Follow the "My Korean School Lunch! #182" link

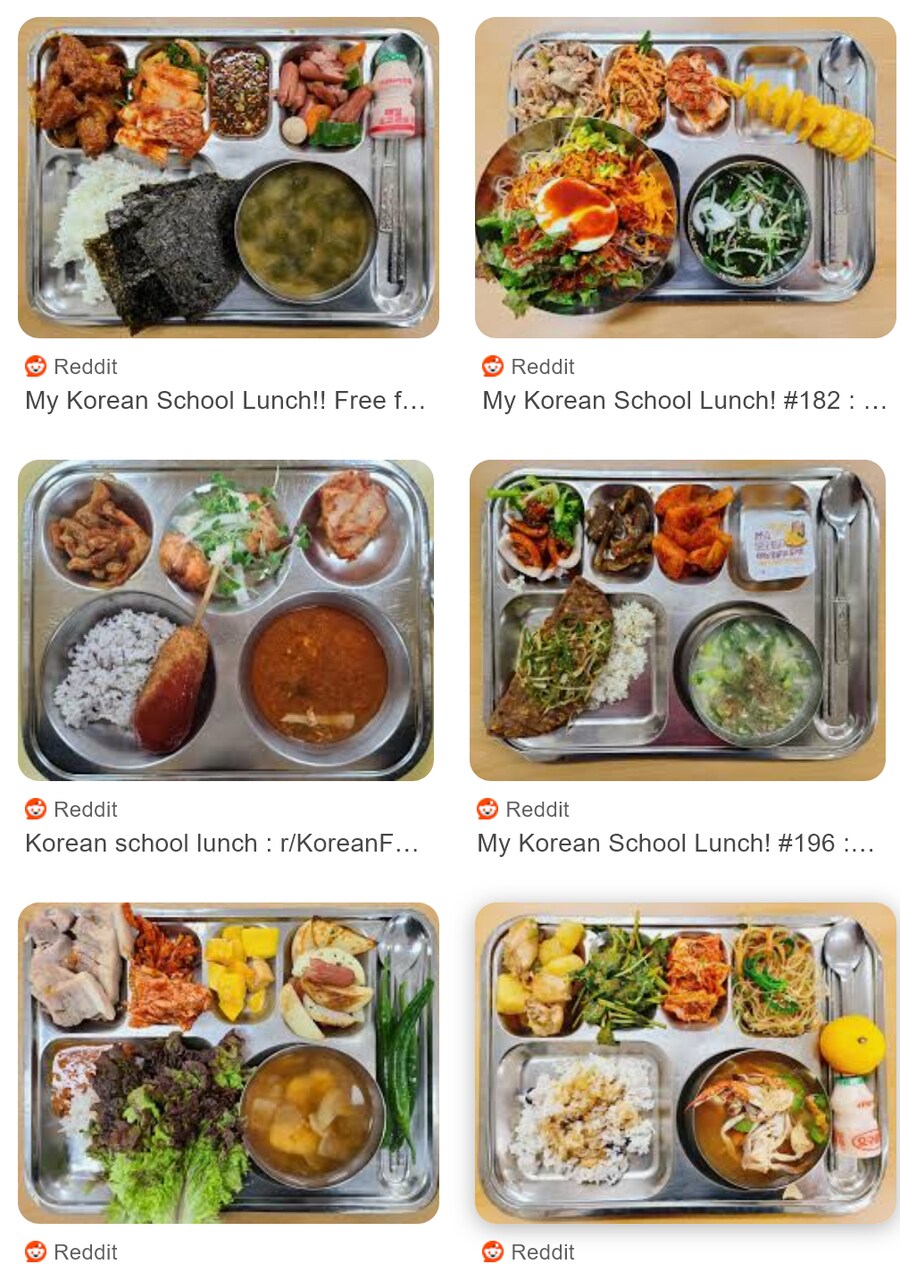click(x=685, y=400)
